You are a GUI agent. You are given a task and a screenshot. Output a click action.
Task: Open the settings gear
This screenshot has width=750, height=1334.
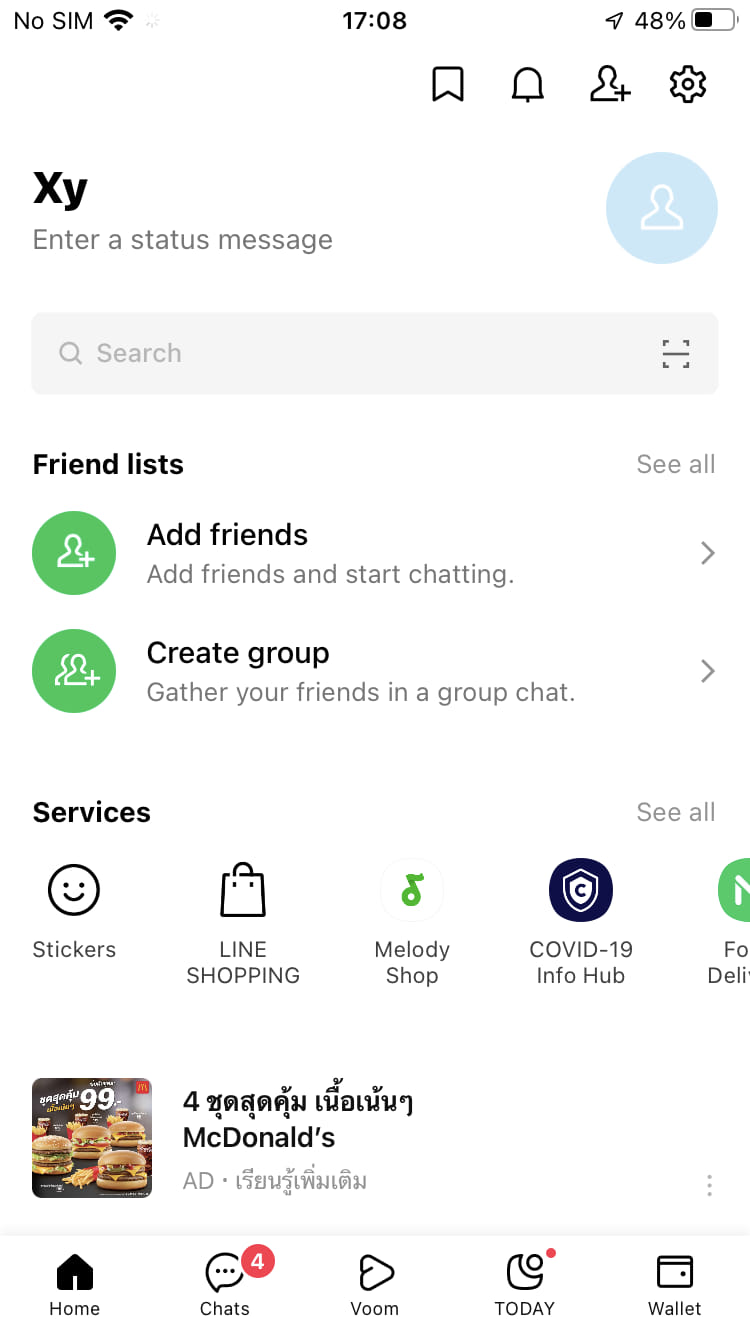click(688, 85)
